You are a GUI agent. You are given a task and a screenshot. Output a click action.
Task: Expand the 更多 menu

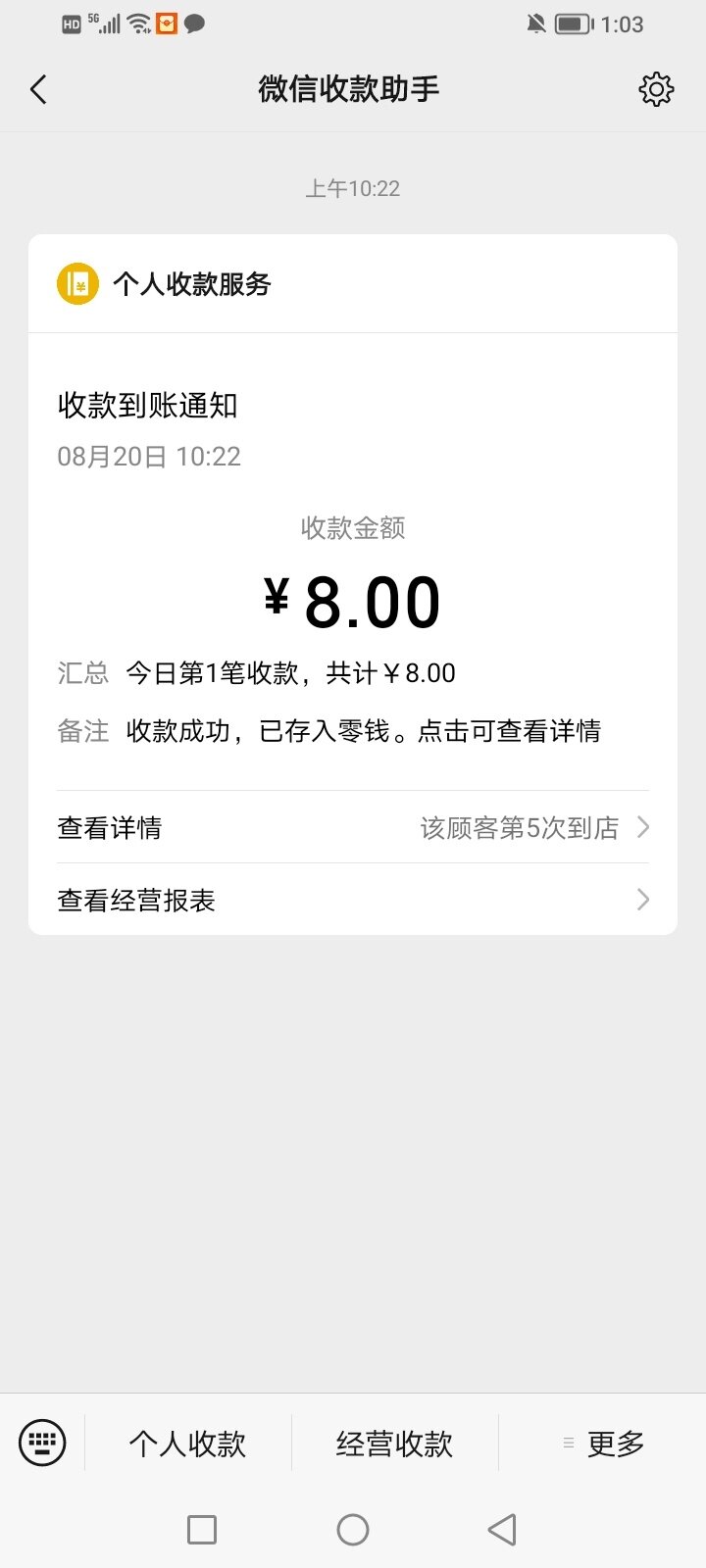(x=603, y=1444)
